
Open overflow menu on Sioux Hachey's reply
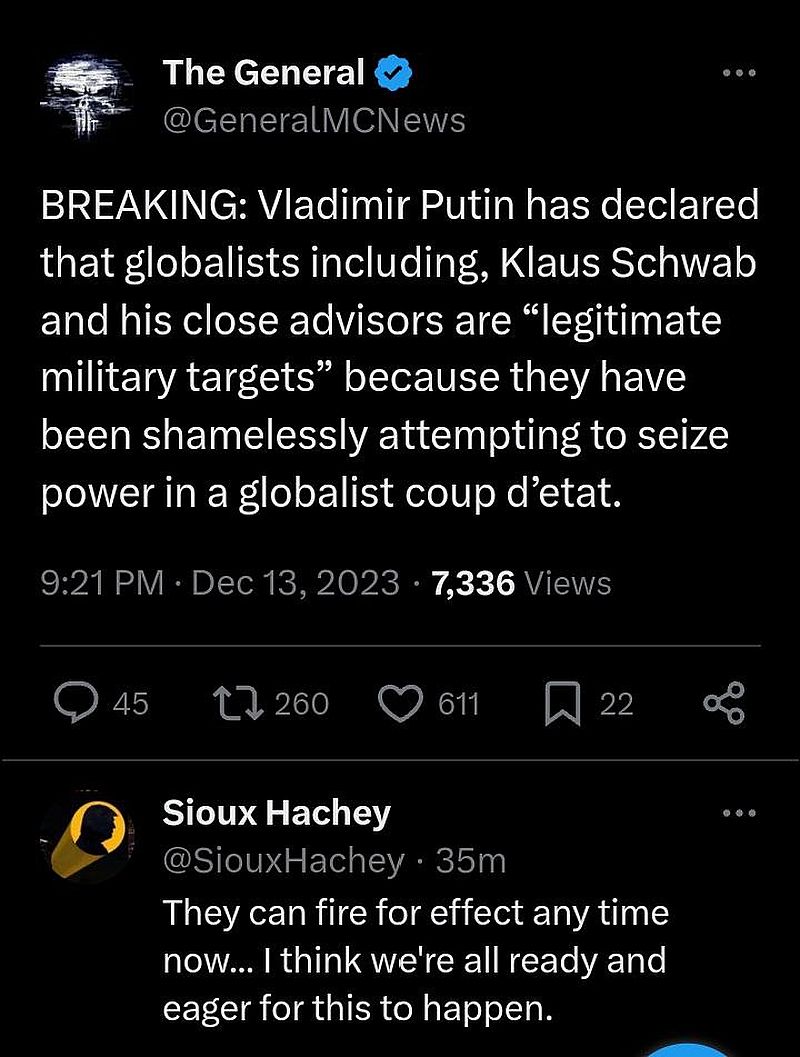coord(741,814)
